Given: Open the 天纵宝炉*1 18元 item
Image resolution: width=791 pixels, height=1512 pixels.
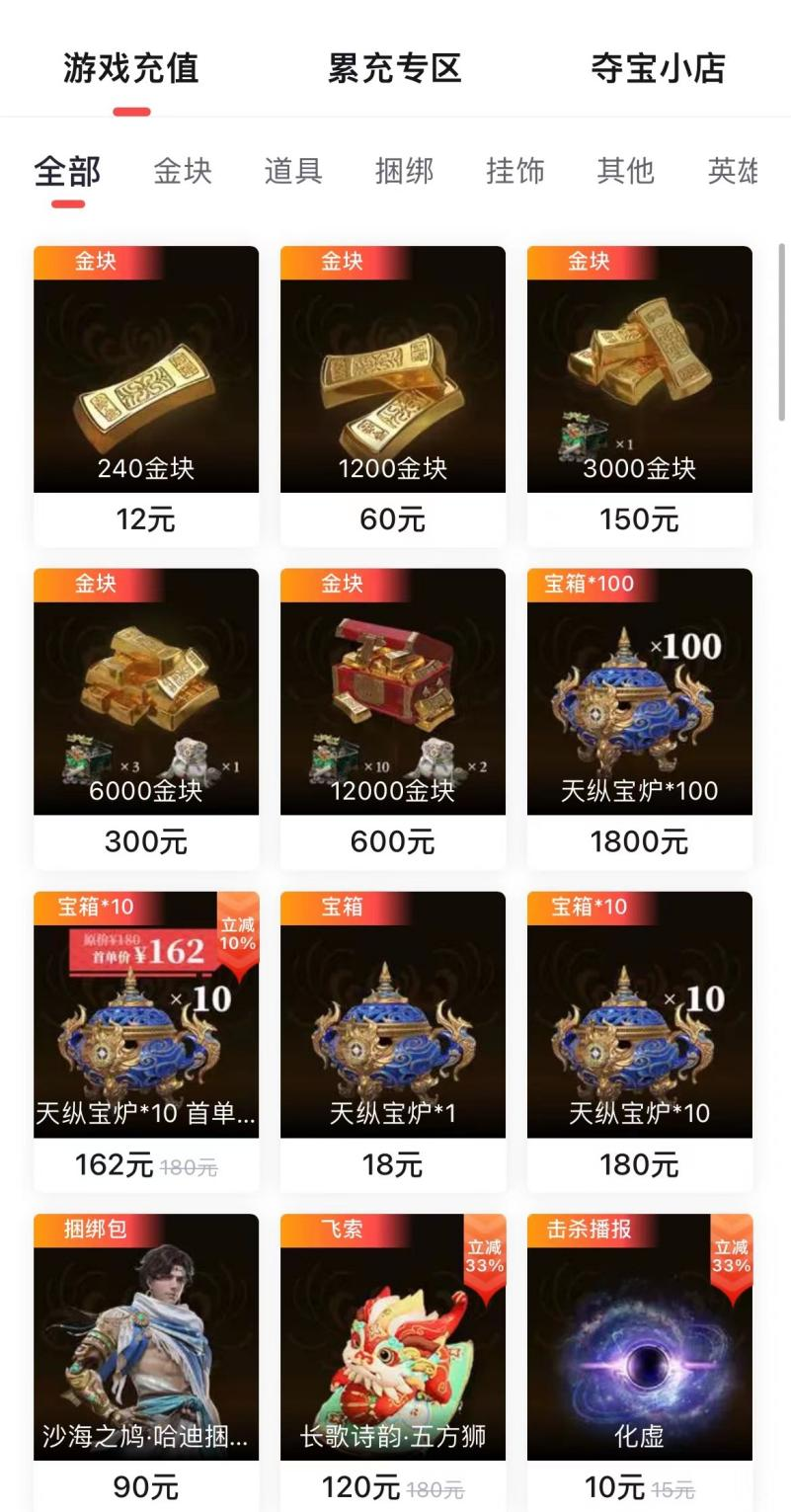Looking at the screenshot, I should (x=393, y=1041).
